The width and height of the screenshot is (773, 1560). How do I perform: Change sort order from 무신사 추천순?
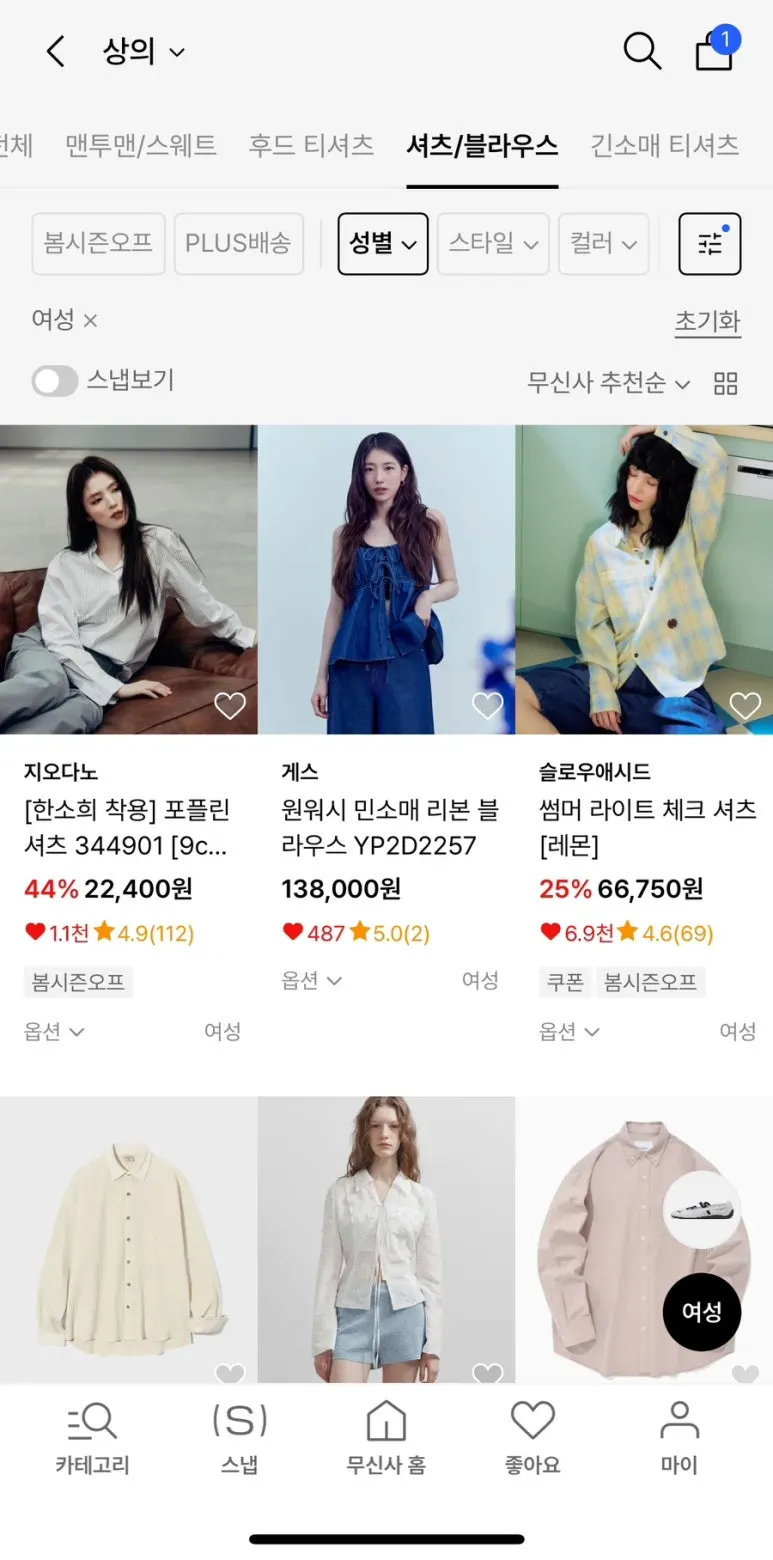click(608, 383)
